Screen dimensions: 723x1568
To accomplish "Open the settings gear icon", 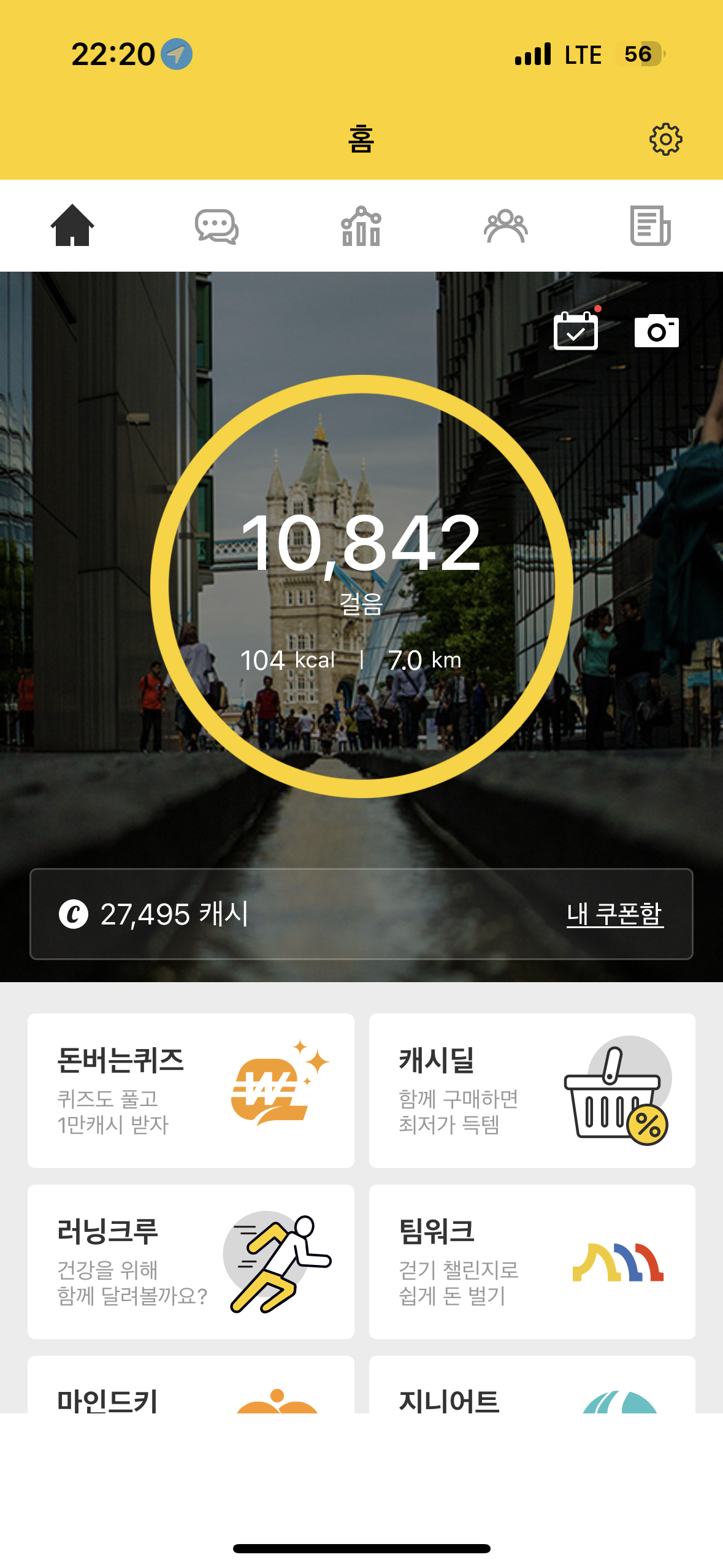I will click(665, 139).
